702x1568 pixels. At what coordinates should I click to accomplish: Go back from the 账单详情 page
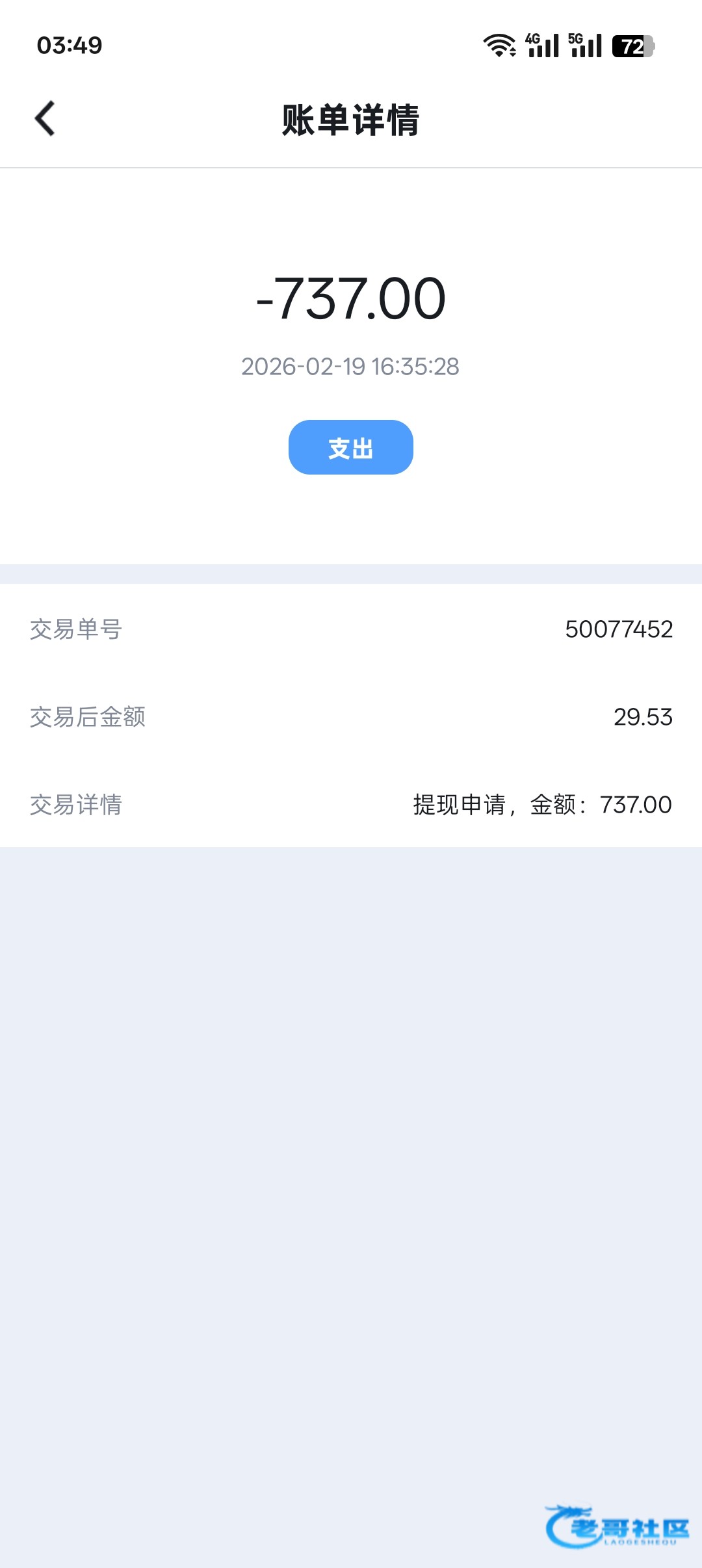45,119
